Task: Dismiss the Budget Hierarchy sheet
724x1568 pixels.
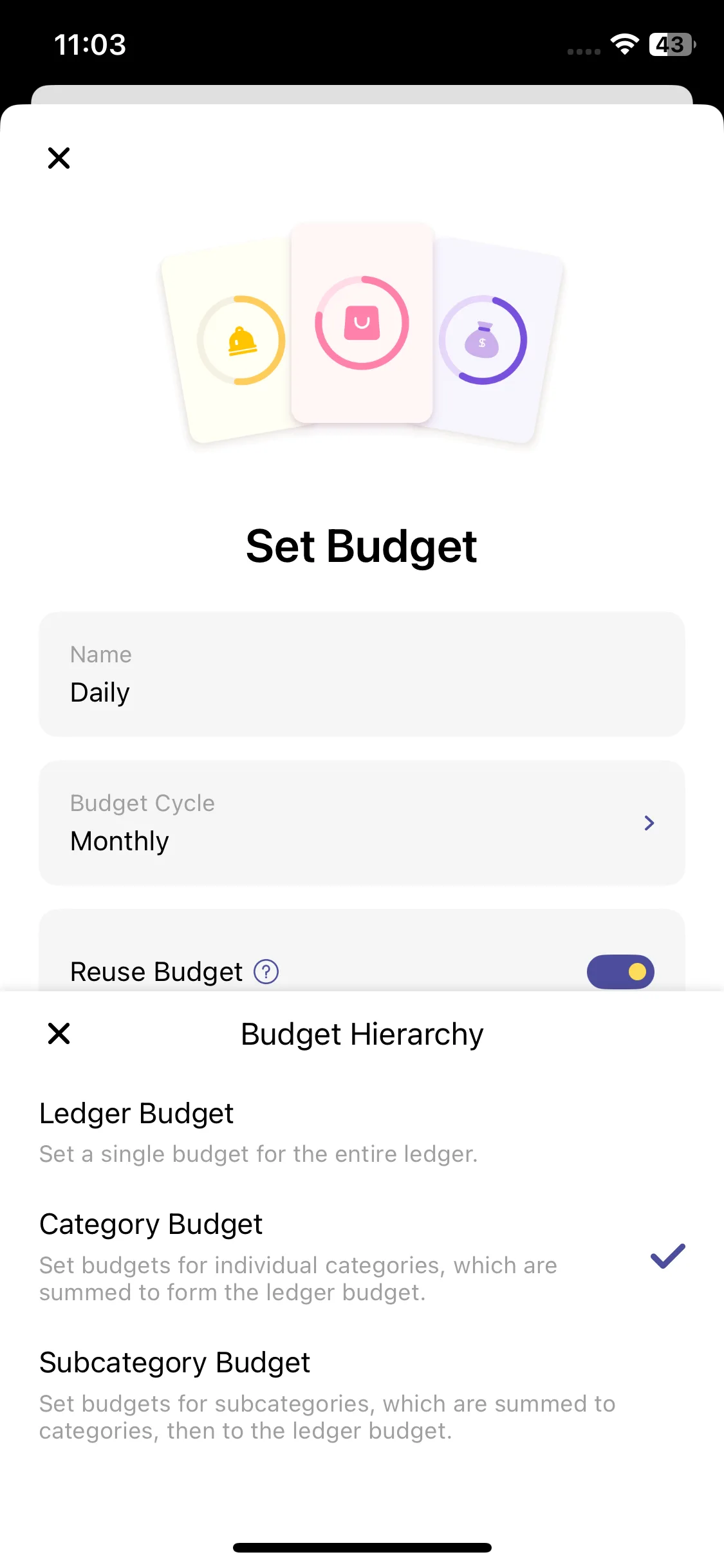Action: tap(59, 1034)
